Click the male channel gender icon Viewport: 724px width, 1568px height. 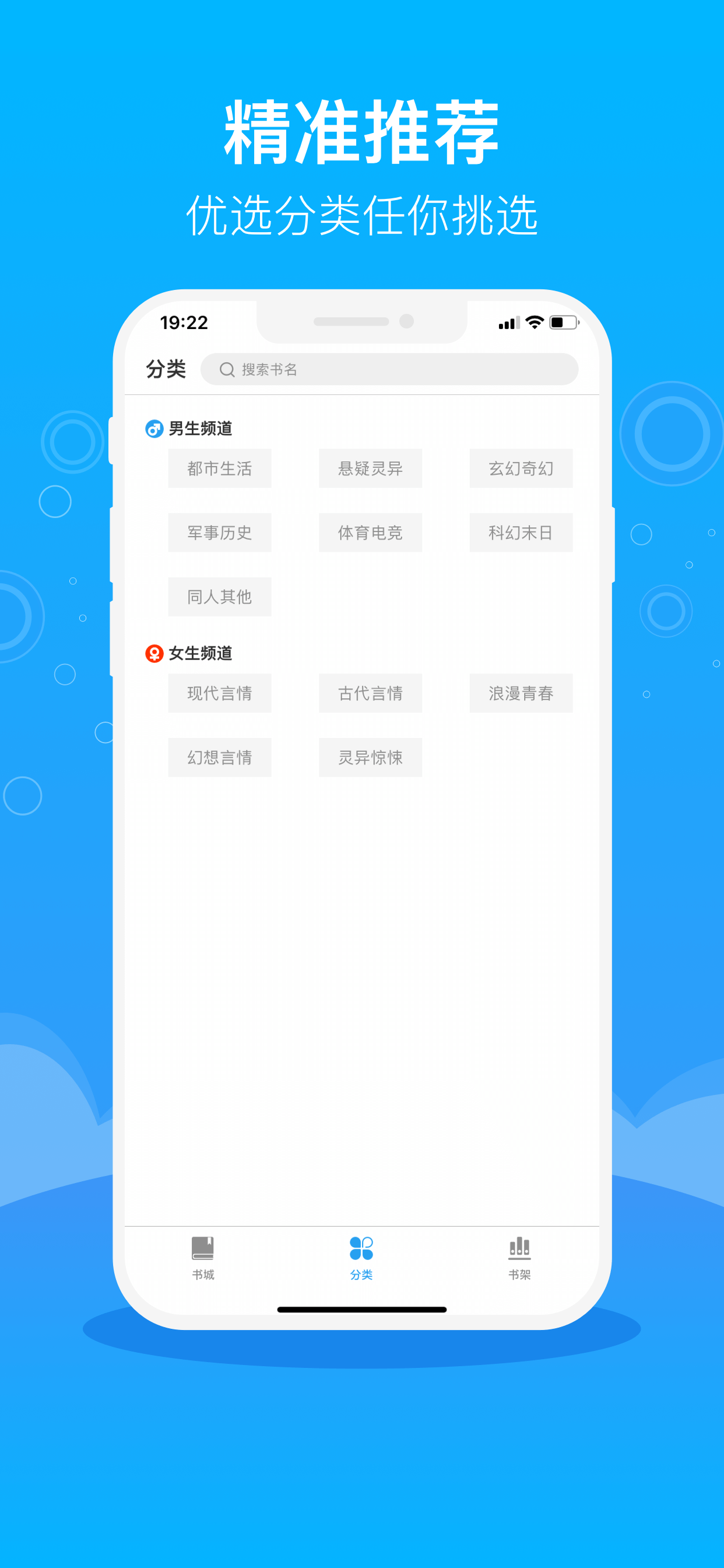tap(153, 429)
